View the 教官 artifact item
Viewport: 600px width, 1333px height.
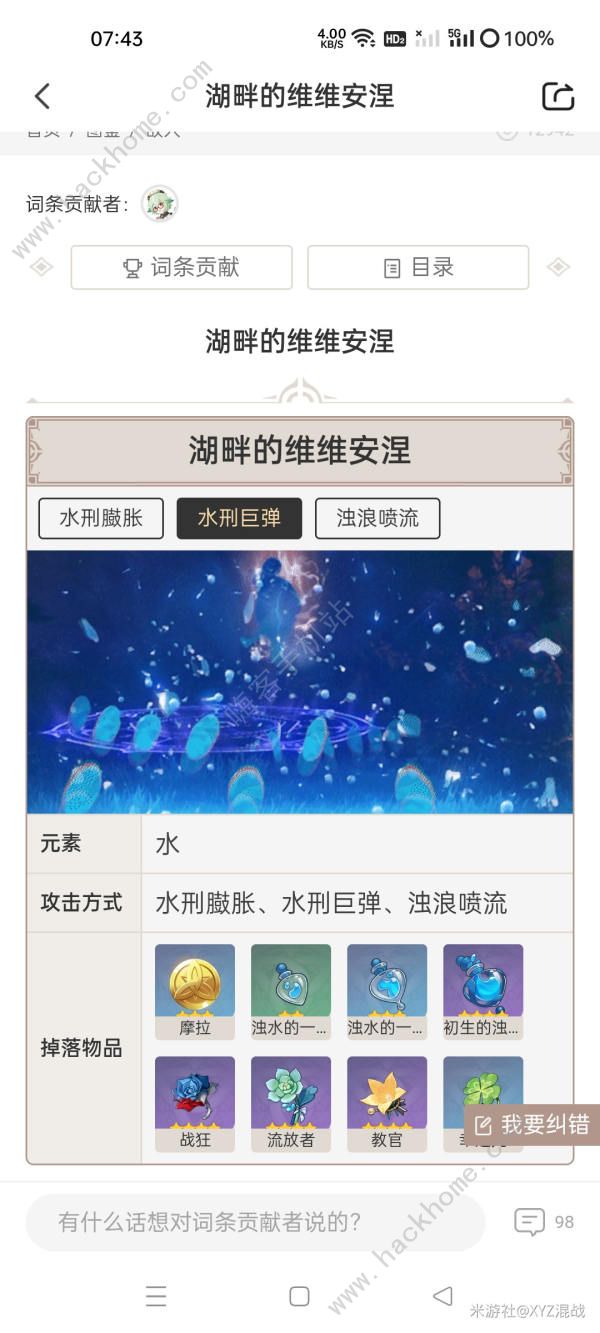(x=387, y=1103)
